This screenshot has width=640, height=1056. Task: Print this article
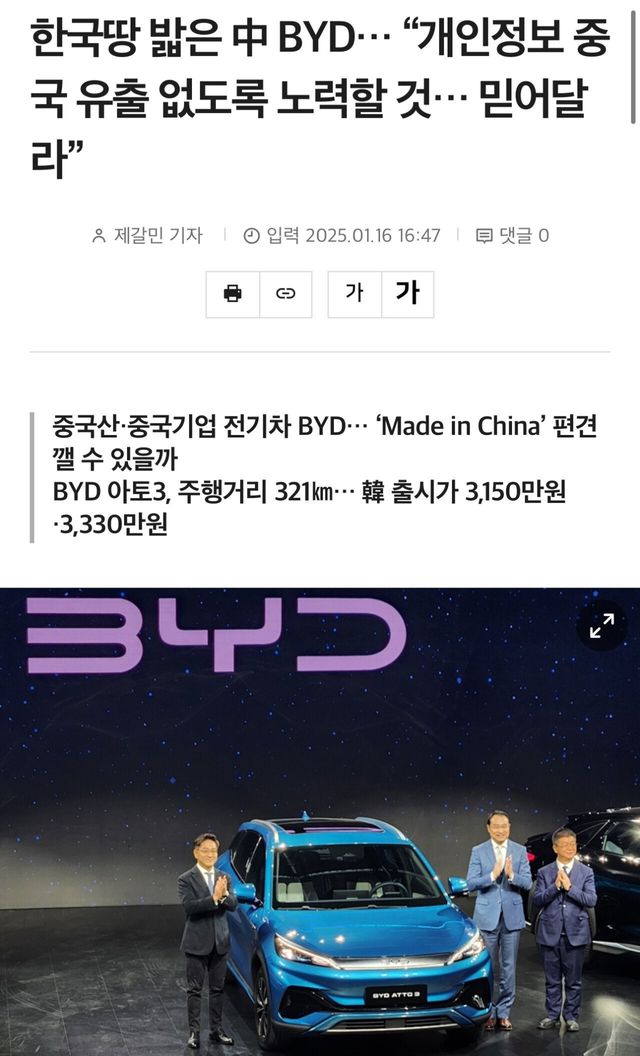coord(233,294)
